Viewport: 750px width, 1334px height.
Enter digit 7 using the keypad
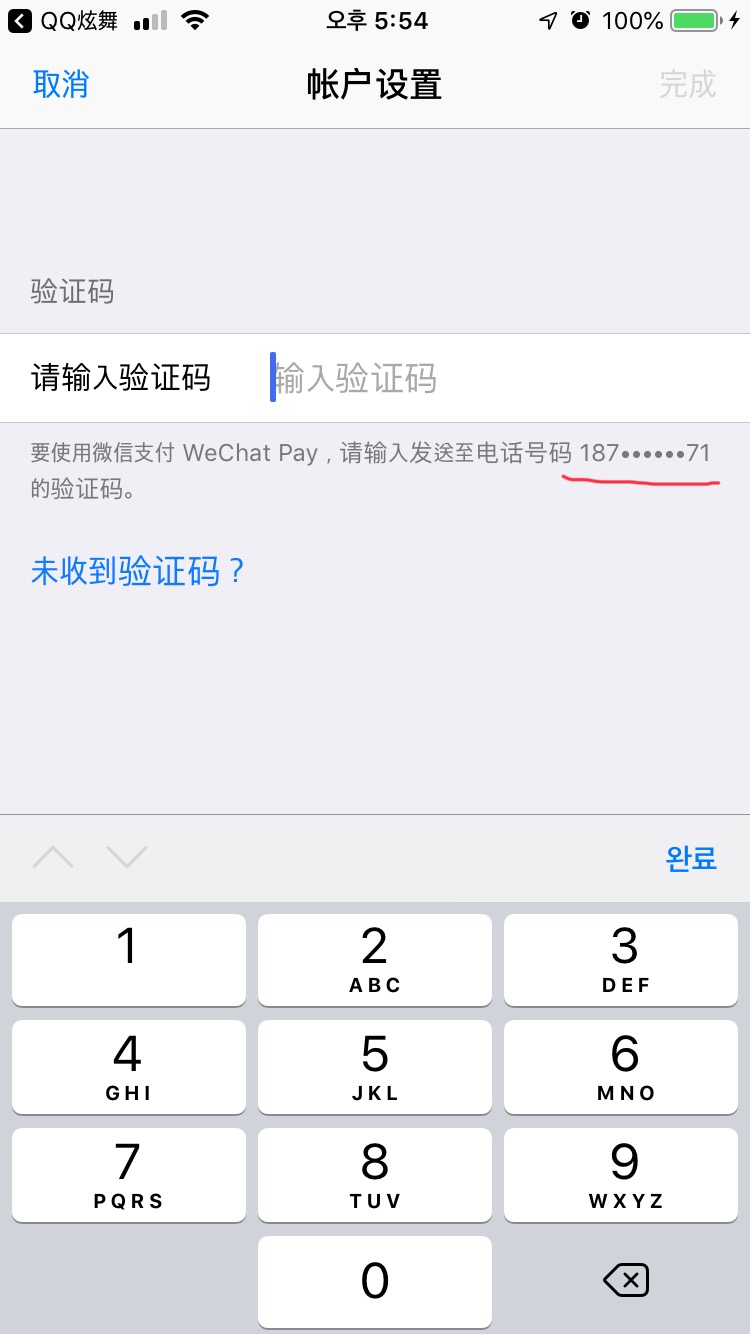(x=128, y=1175)
